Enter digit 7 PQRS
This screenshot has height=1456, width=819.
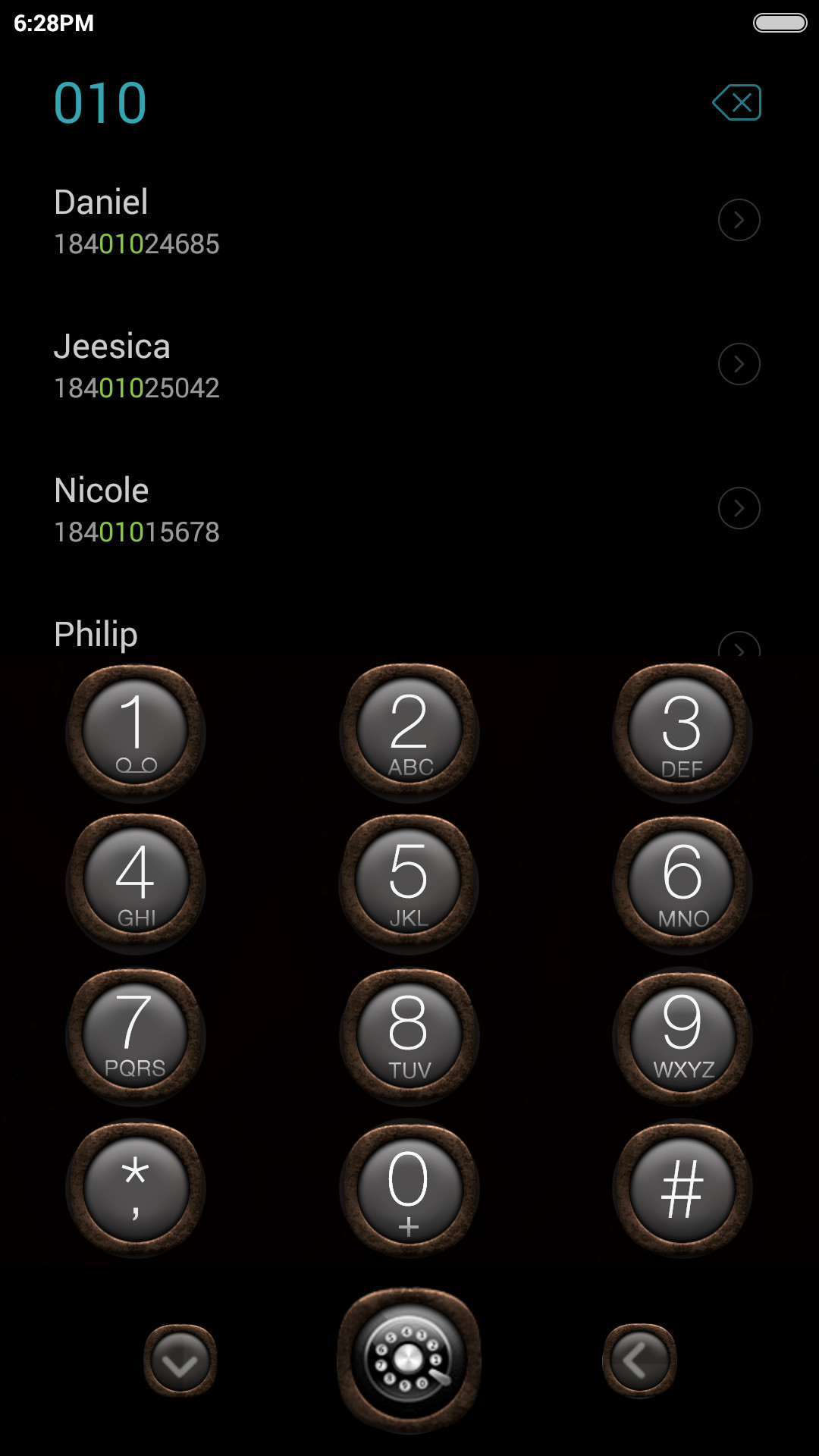[x=136, y=1035]
